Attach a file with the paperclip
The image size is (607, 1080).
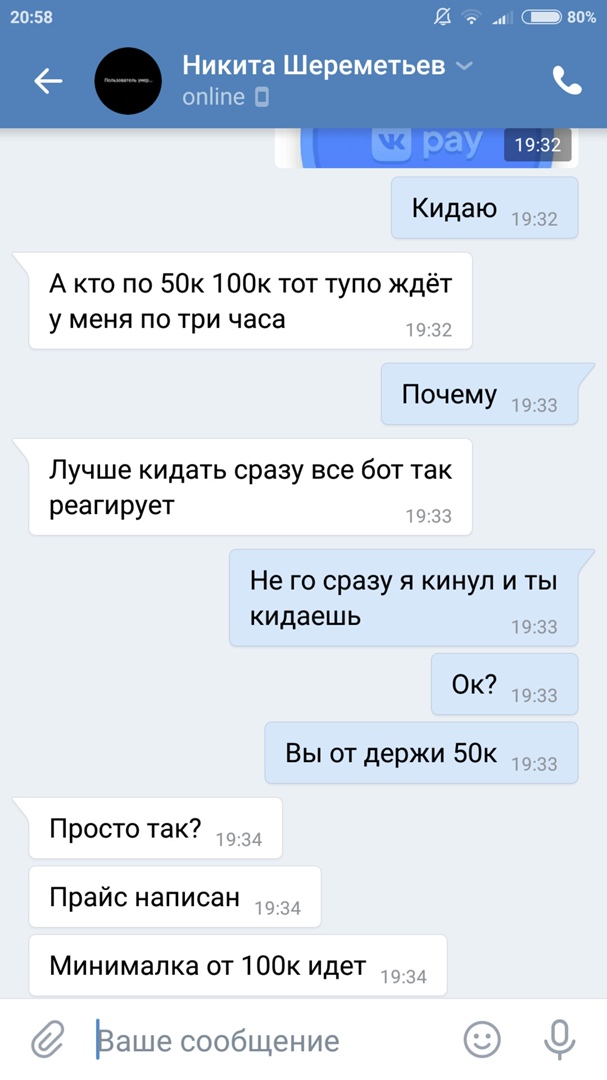click(x=47, y=1040)
